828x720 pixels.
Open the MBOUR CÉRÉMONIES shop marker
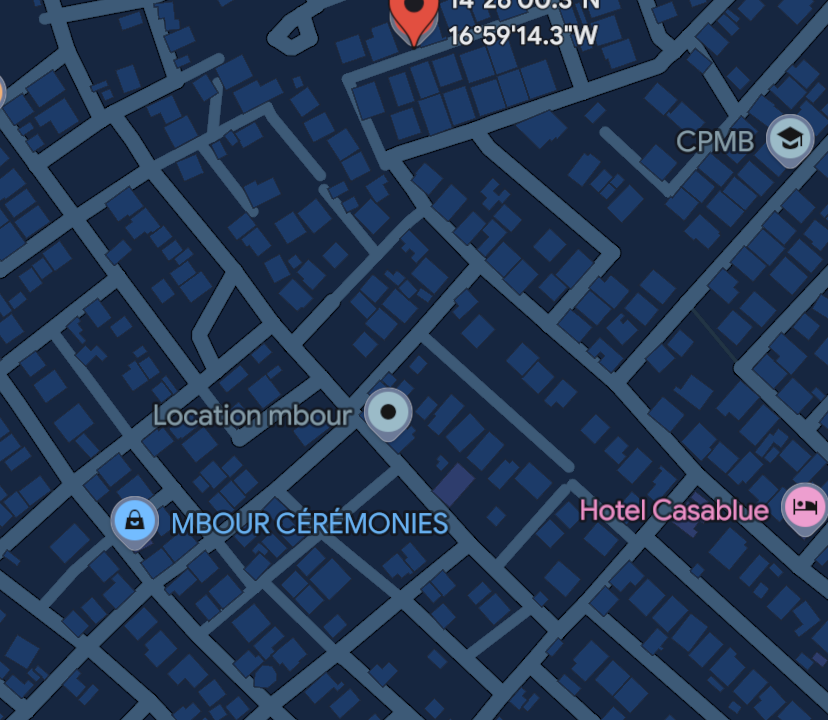tap(134, 520)
